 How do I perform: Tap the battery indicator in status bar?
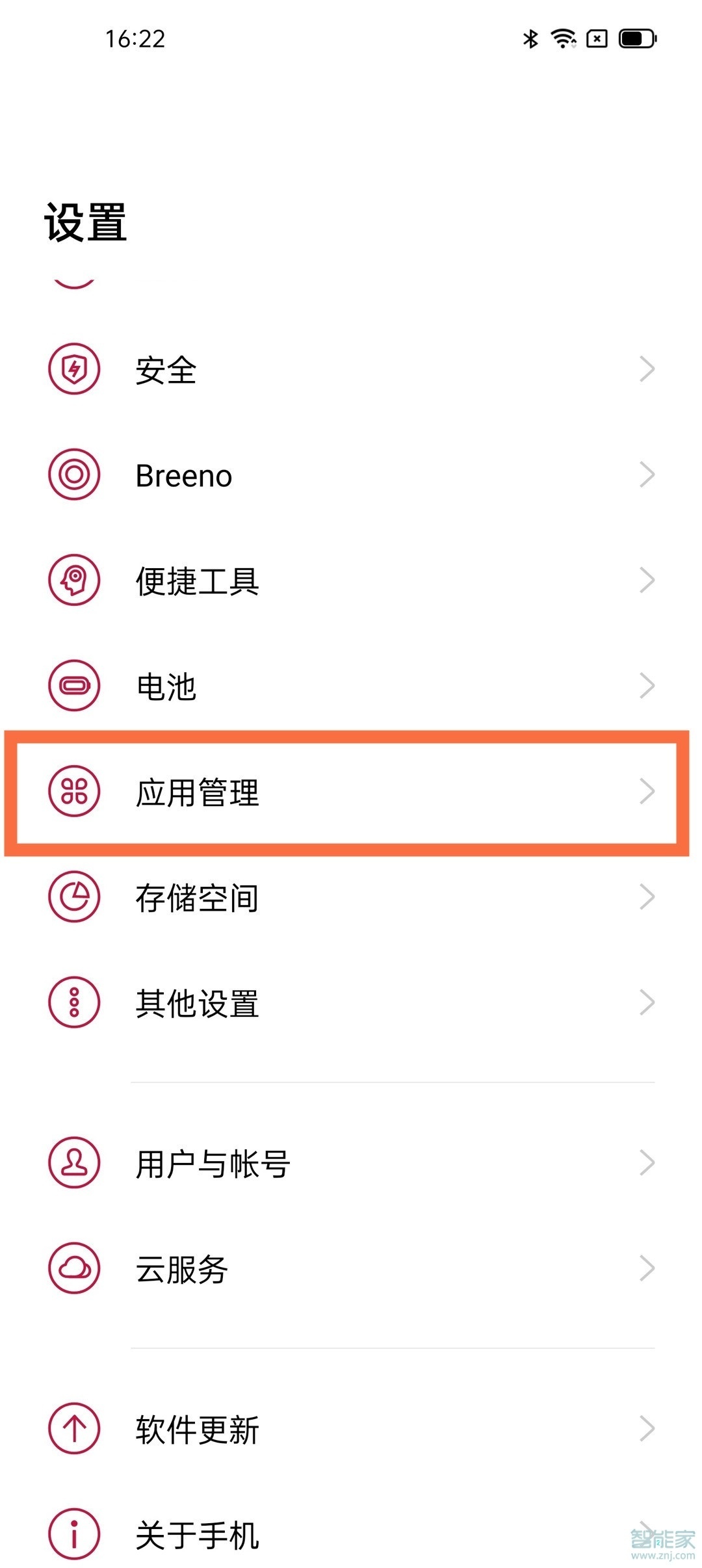coord(635,39)
